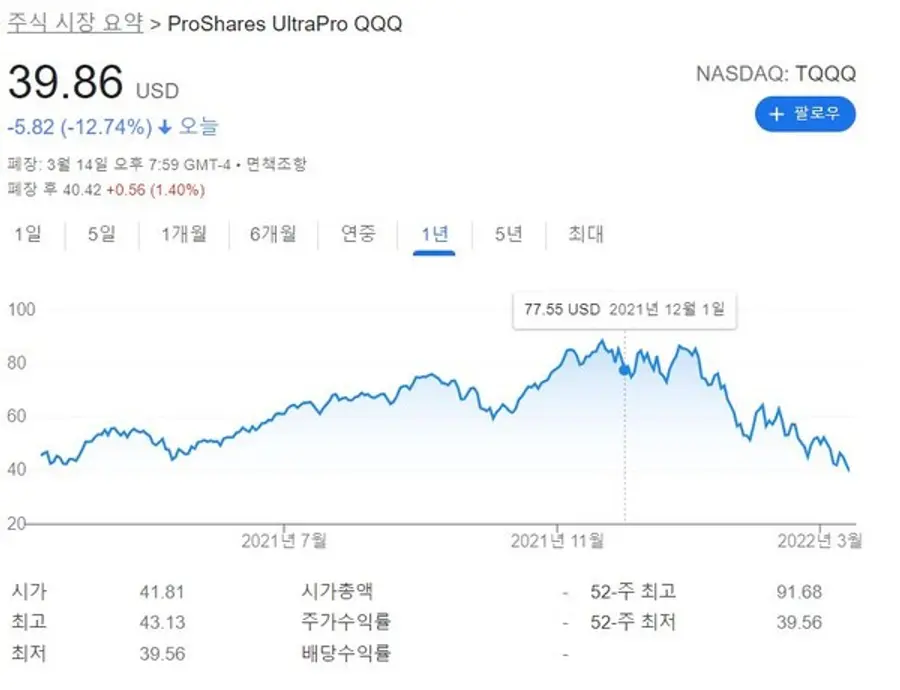Switch to the 최대 range tab
This screenshot has height=690, width=900.
coord(585,234)
